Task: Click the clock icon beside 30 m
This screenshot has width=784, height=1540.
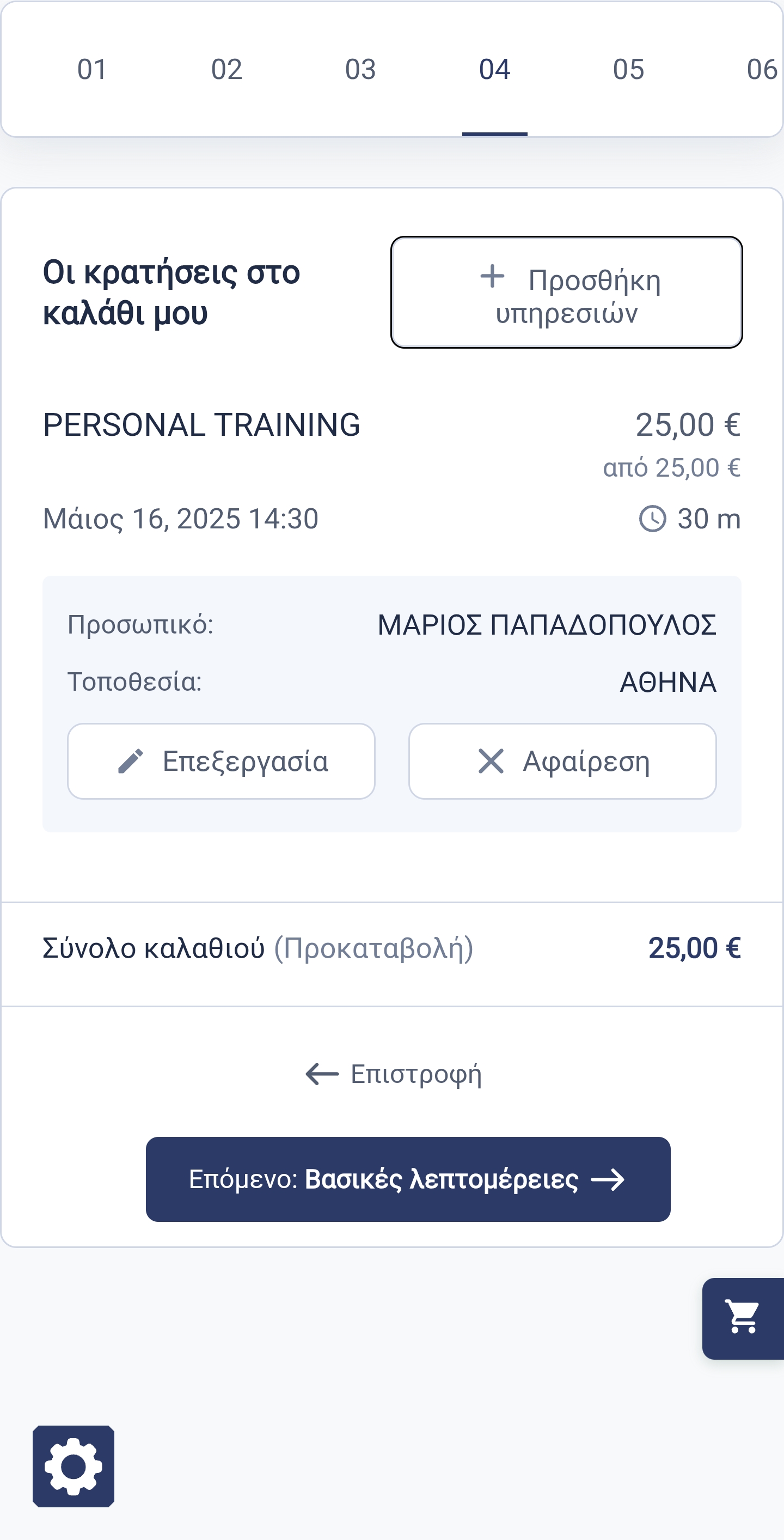Action: pyautogui.click(x=653, y=519)
